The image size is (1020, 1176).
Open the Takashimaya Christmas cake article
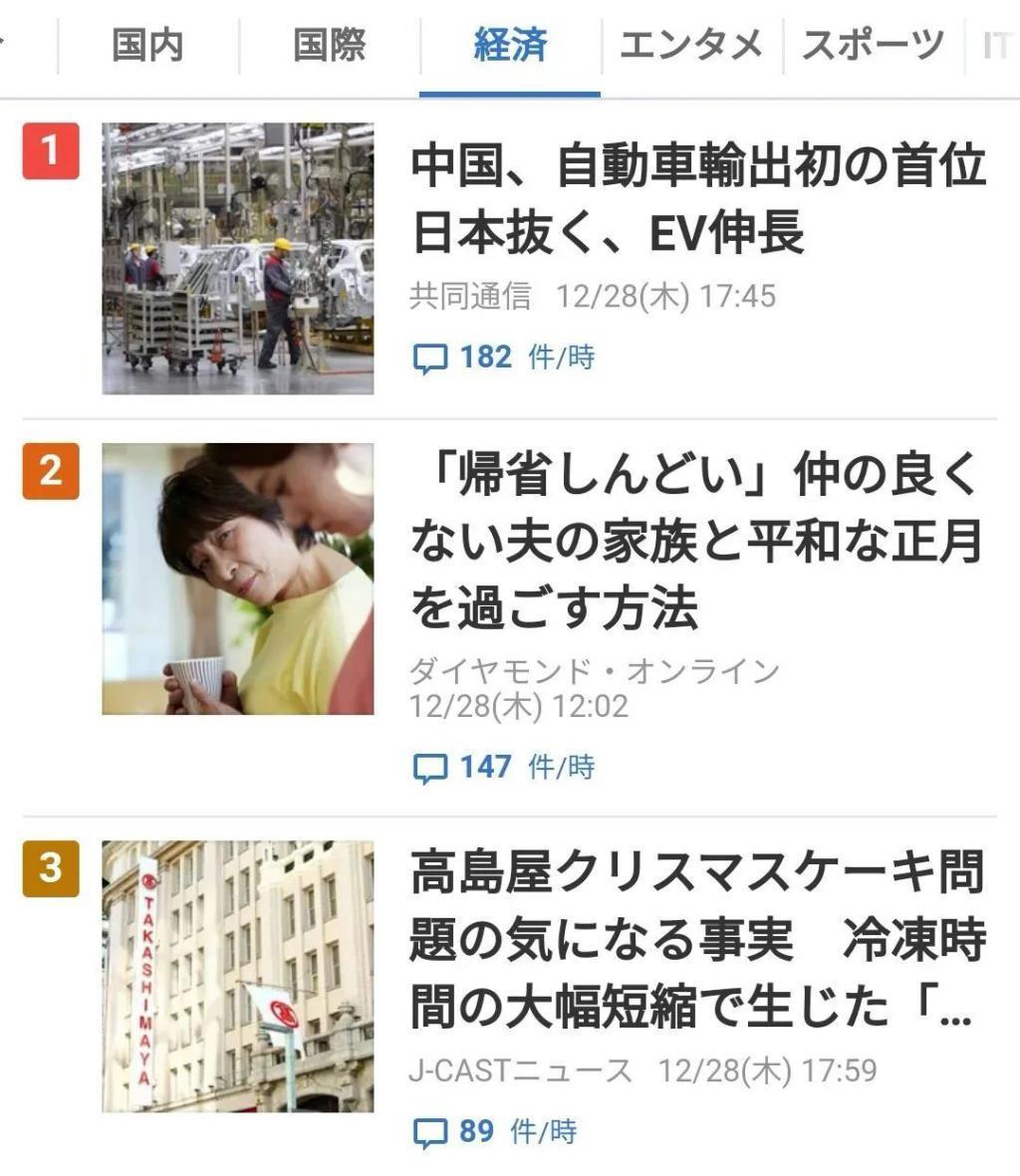click(697, 946)
